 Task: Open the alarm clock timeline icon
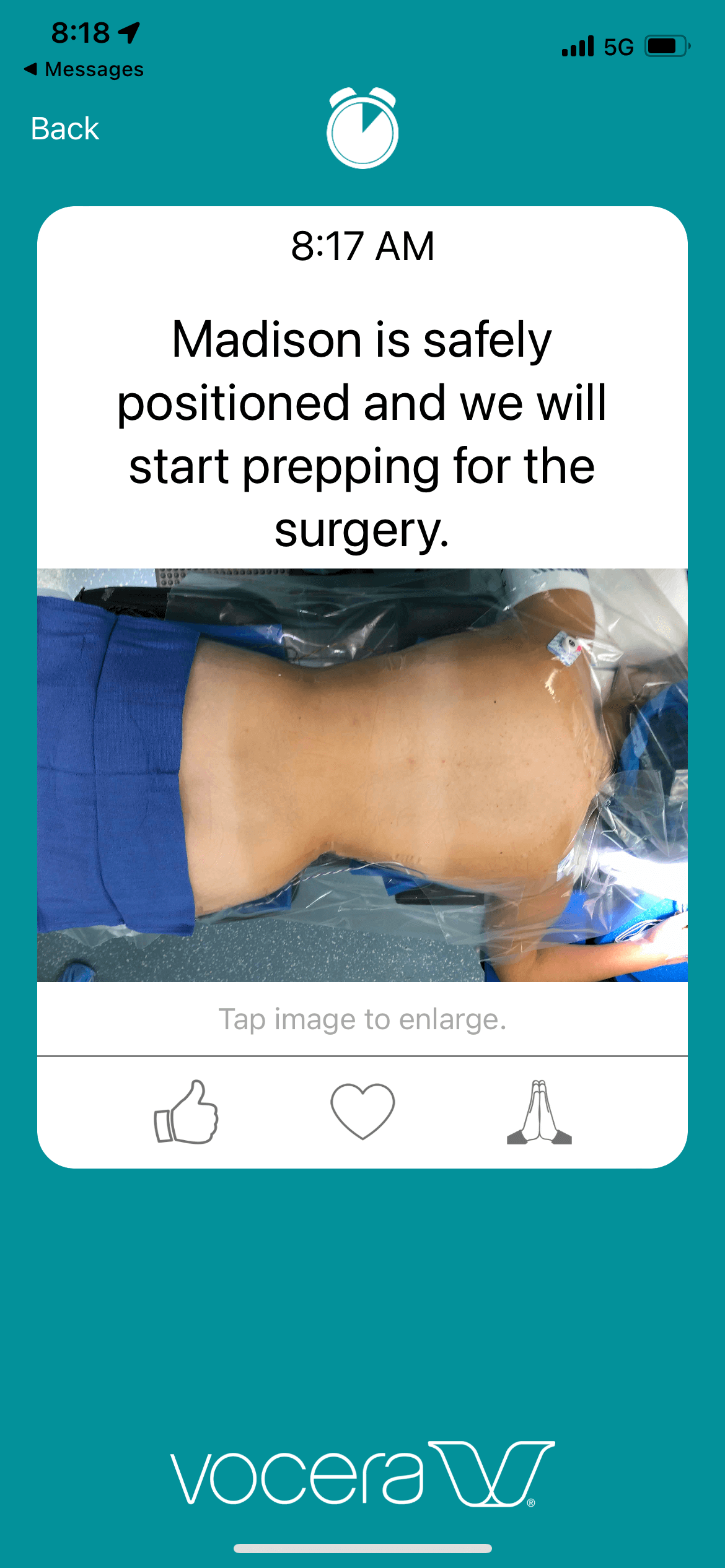click(362, 128)
